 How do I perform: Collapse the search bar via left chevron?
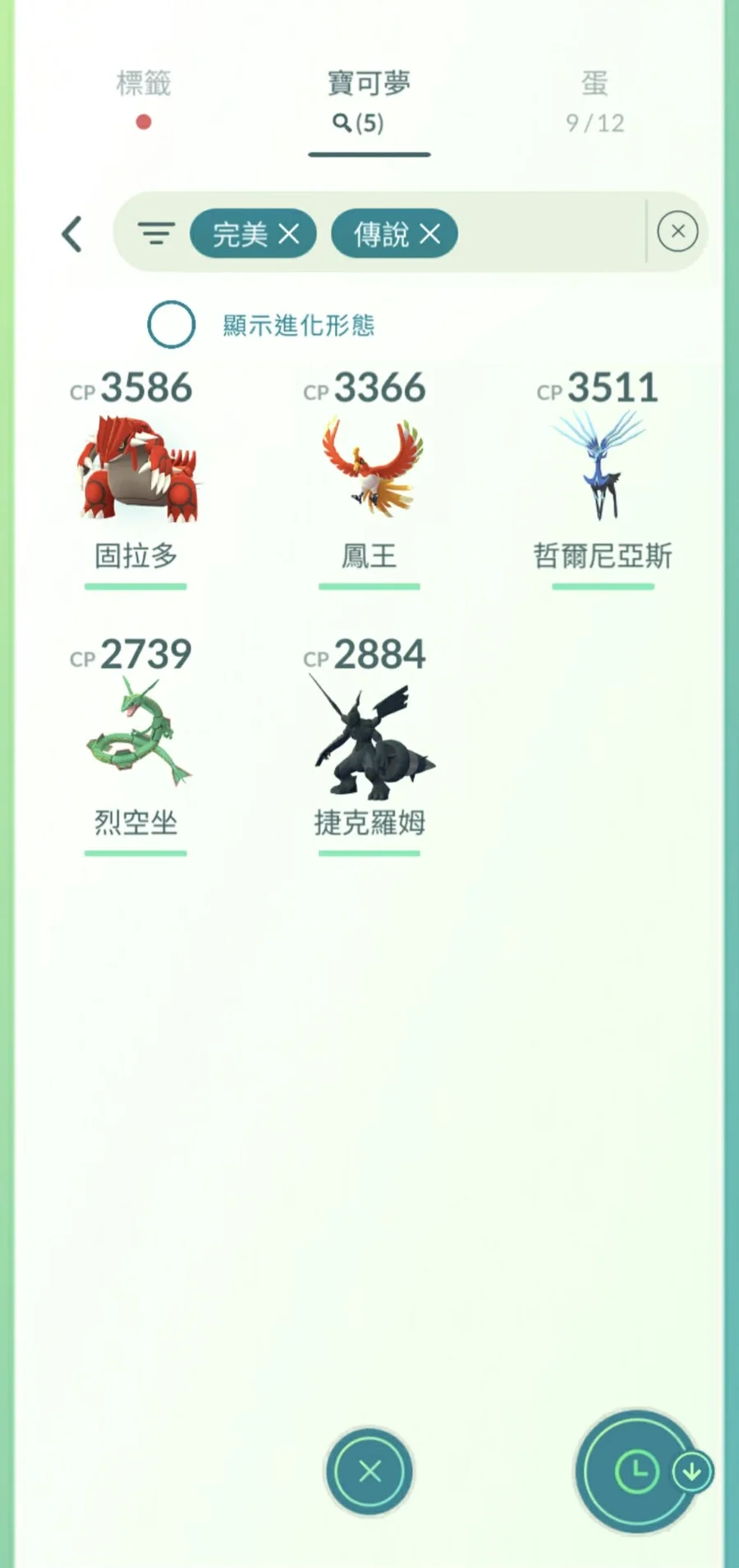[x=72, y=233]
